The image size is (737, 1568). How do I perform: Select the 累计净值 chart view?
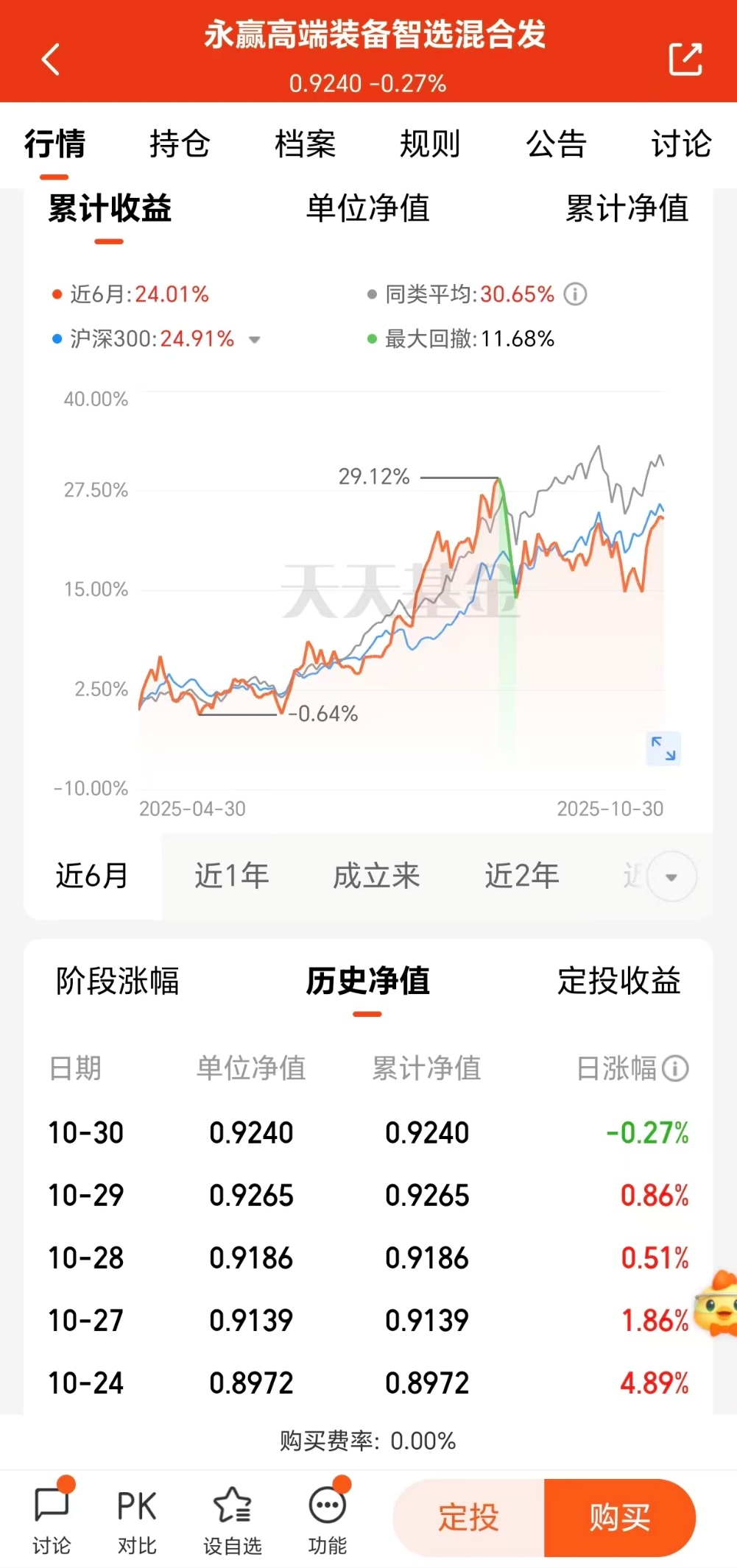click(627, 209)
